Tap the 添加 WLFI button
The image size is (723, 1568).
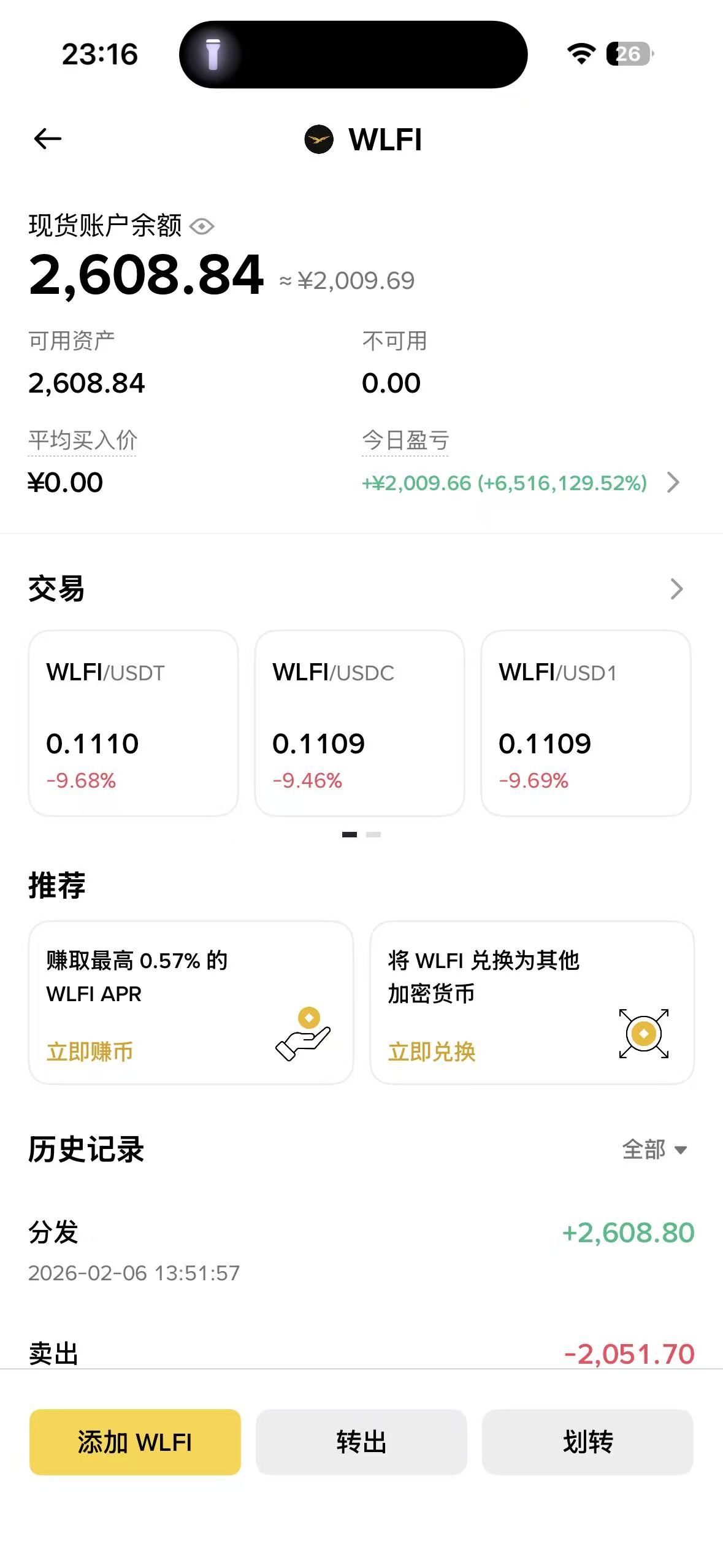coord(135,1442)
